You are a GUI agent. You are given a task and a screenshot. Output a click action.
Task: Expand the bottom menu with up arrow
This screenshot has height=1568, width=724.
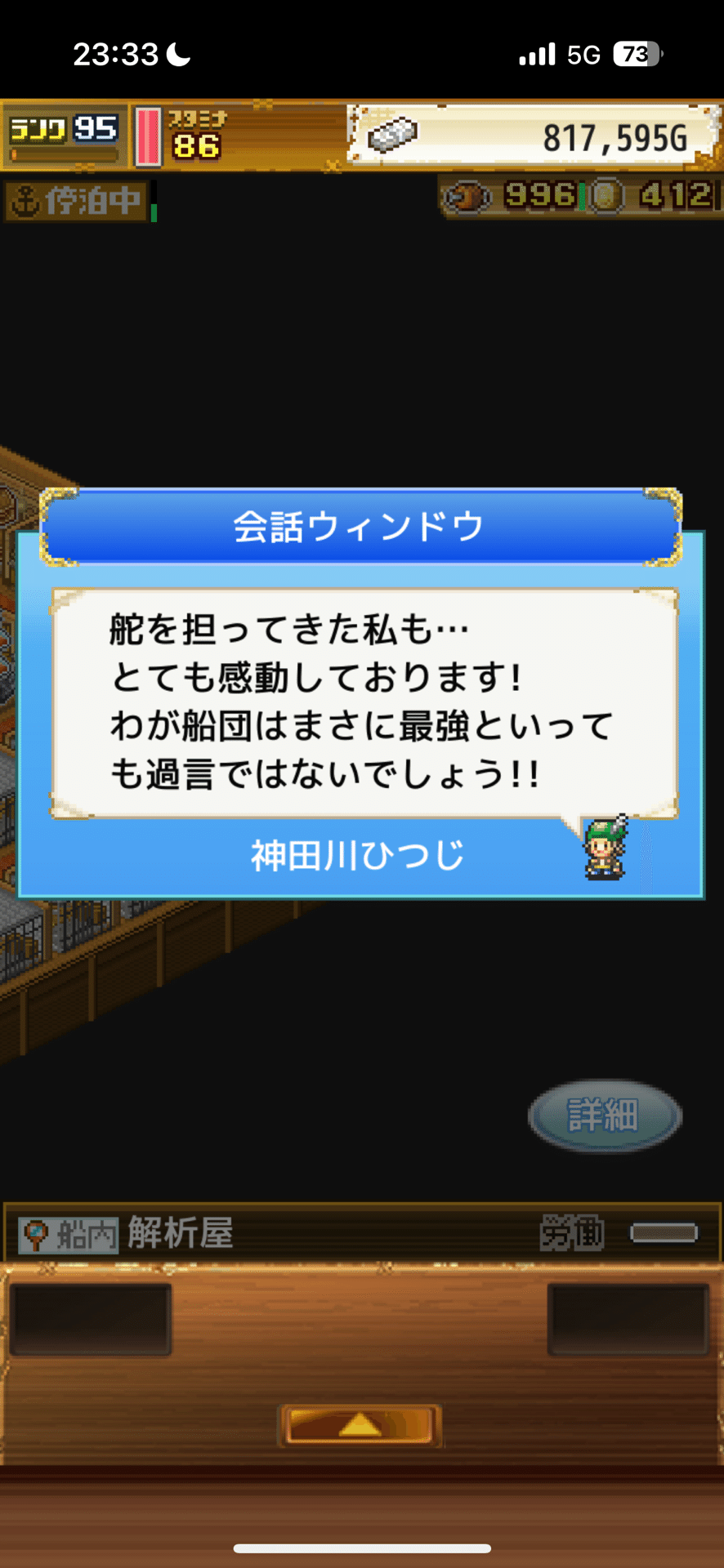360,1426
